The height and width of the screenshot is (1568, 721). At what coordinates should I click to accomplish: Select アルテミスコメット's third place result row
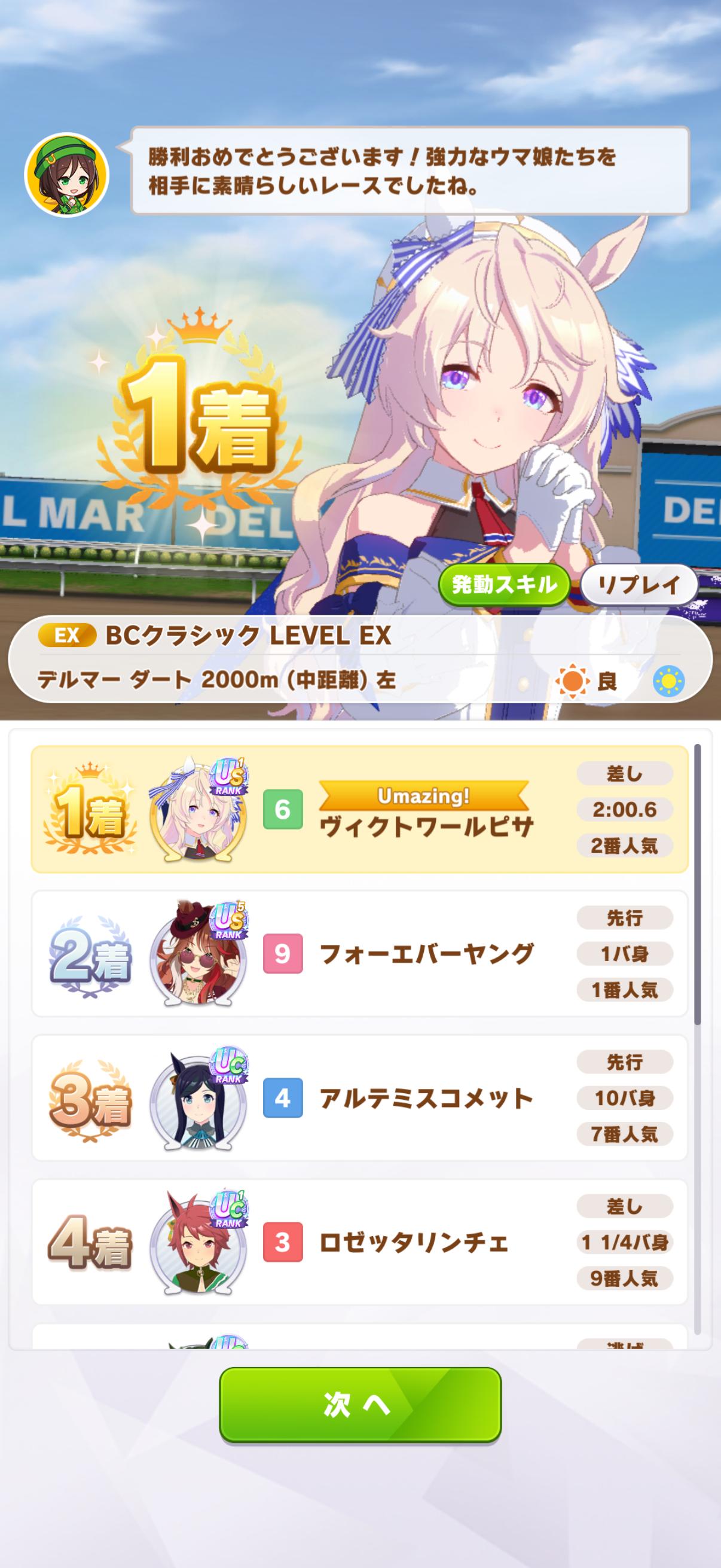coord(359,1098)
